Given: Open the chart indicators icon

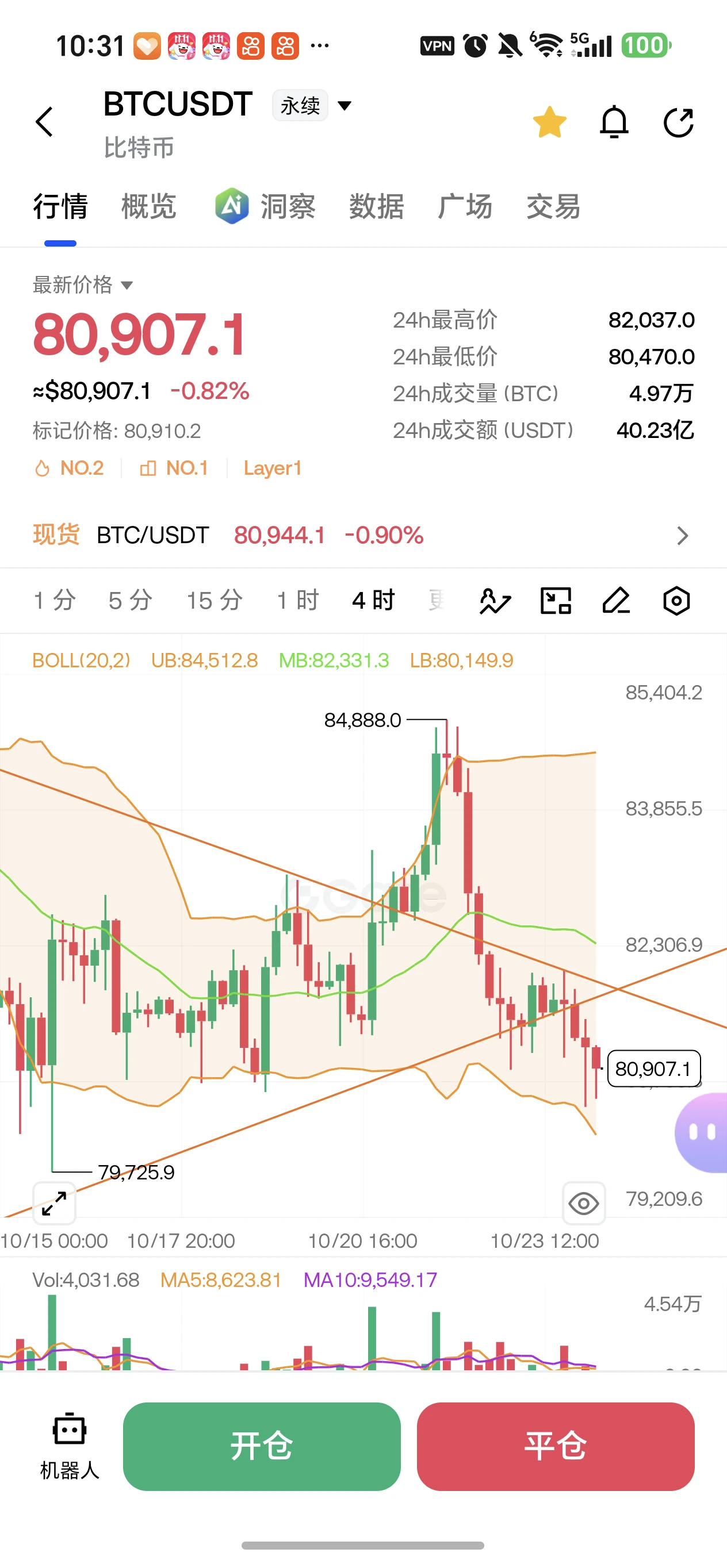Looking at the screenshot, I should pos(495,601).
